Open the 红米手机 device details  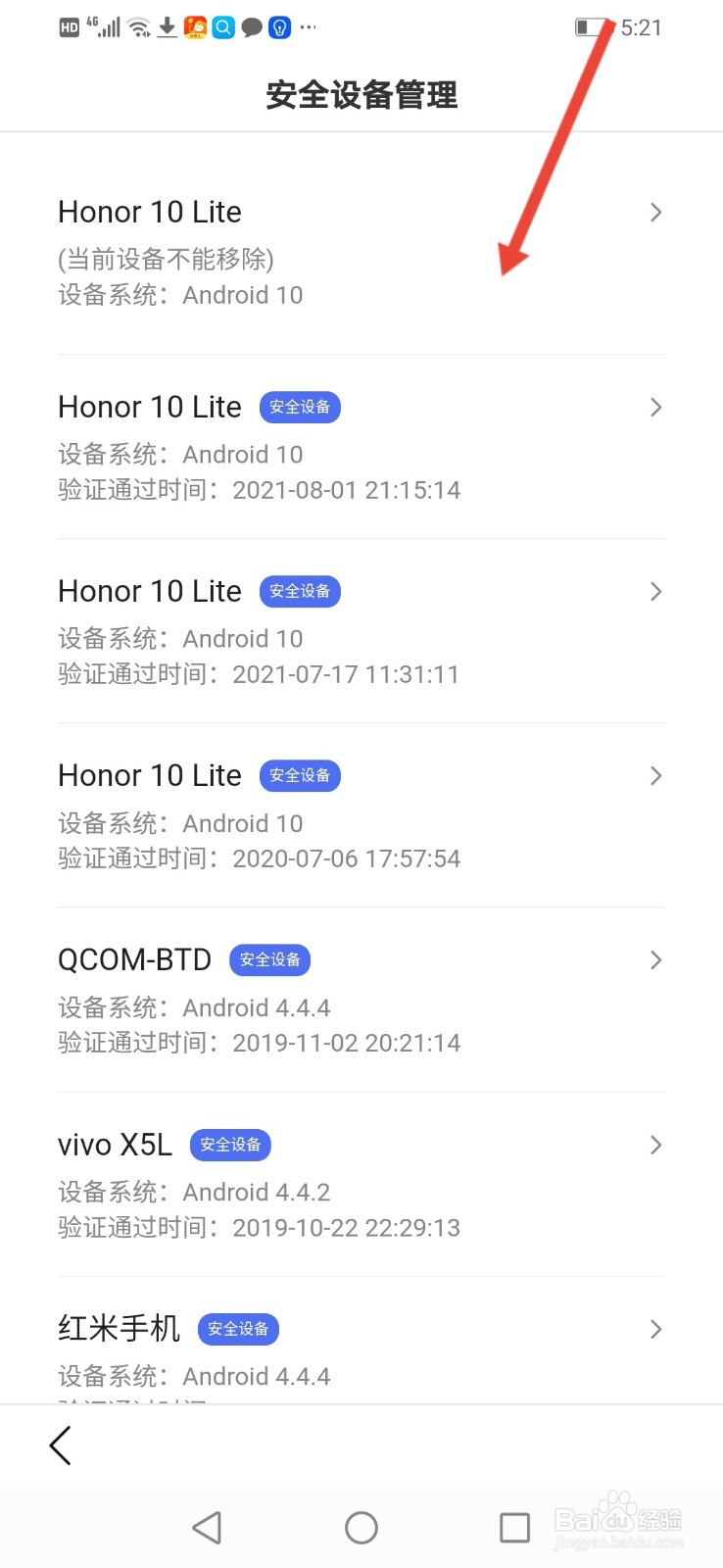pyautogui.click(x=655, y=1329)
